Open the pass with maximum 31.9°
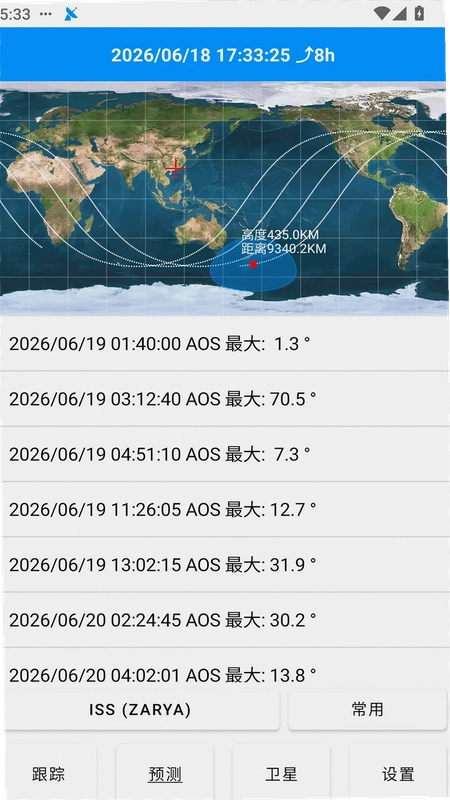The height and width of the screenshot is (800, 450). 225,564
